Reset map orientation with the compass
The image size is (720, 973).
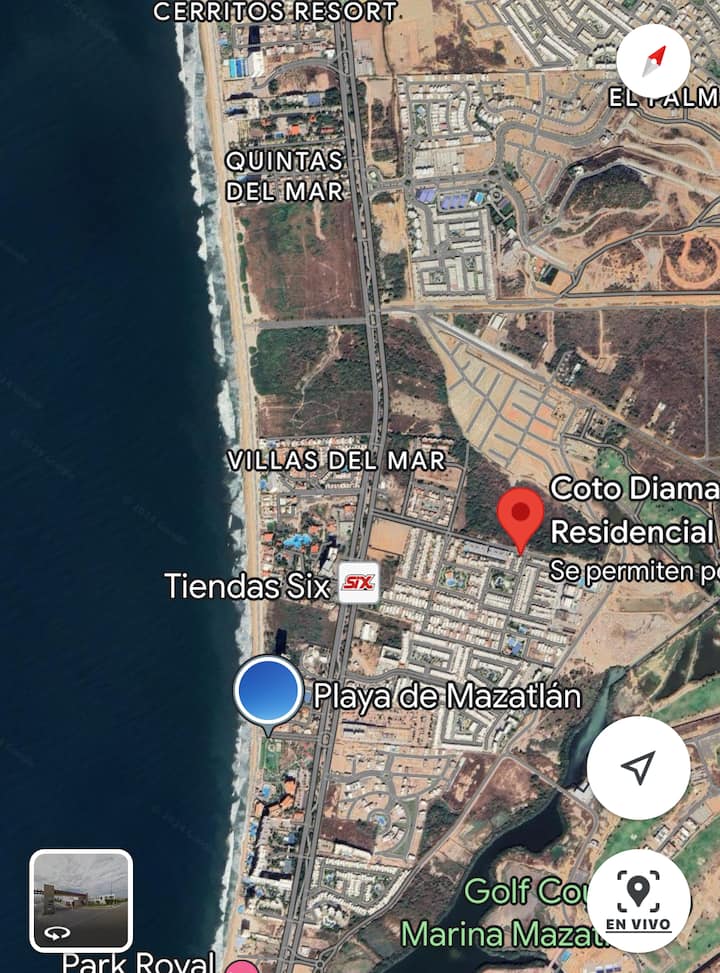click(x=653, y=60)
